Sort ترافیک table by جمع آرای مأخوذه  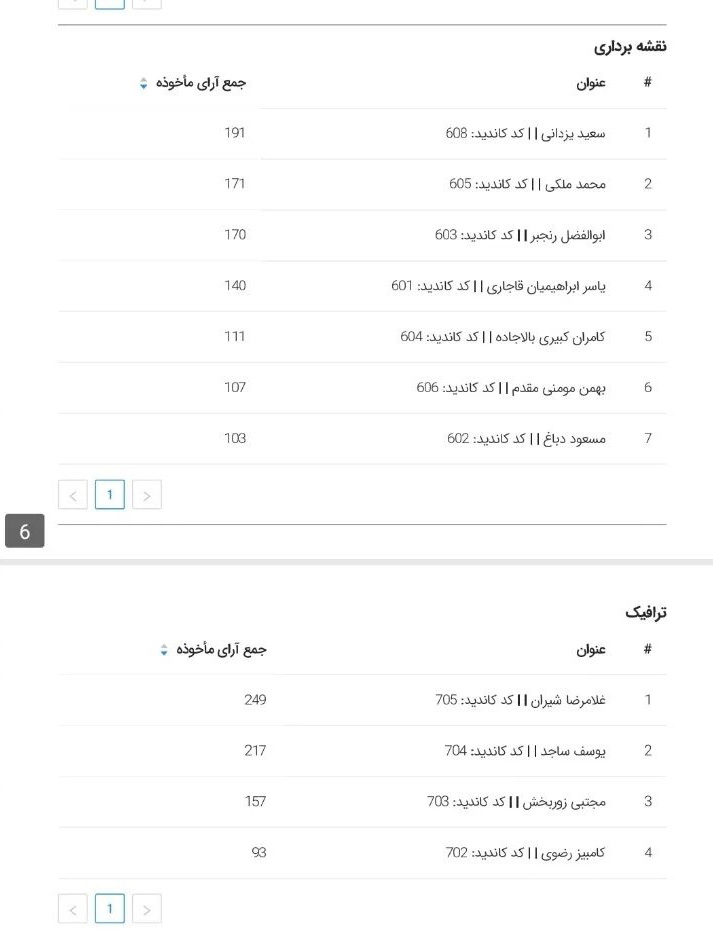tap(164, 649)
